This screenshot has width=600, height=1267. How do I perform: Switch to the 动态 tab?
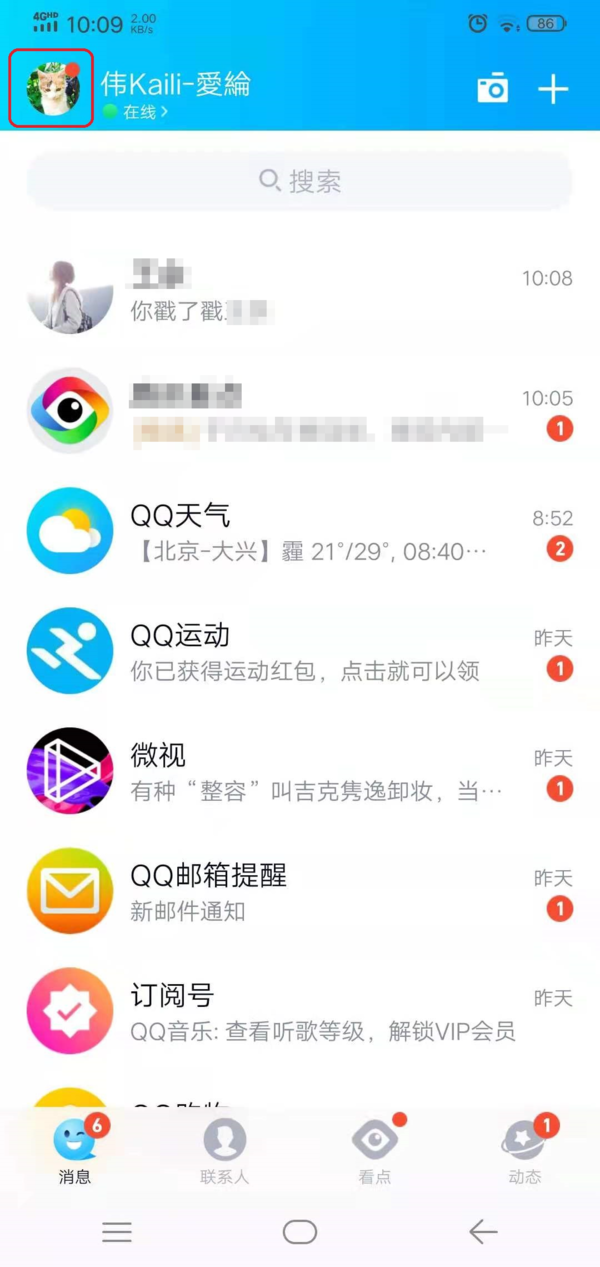[x=525, y=1151]
